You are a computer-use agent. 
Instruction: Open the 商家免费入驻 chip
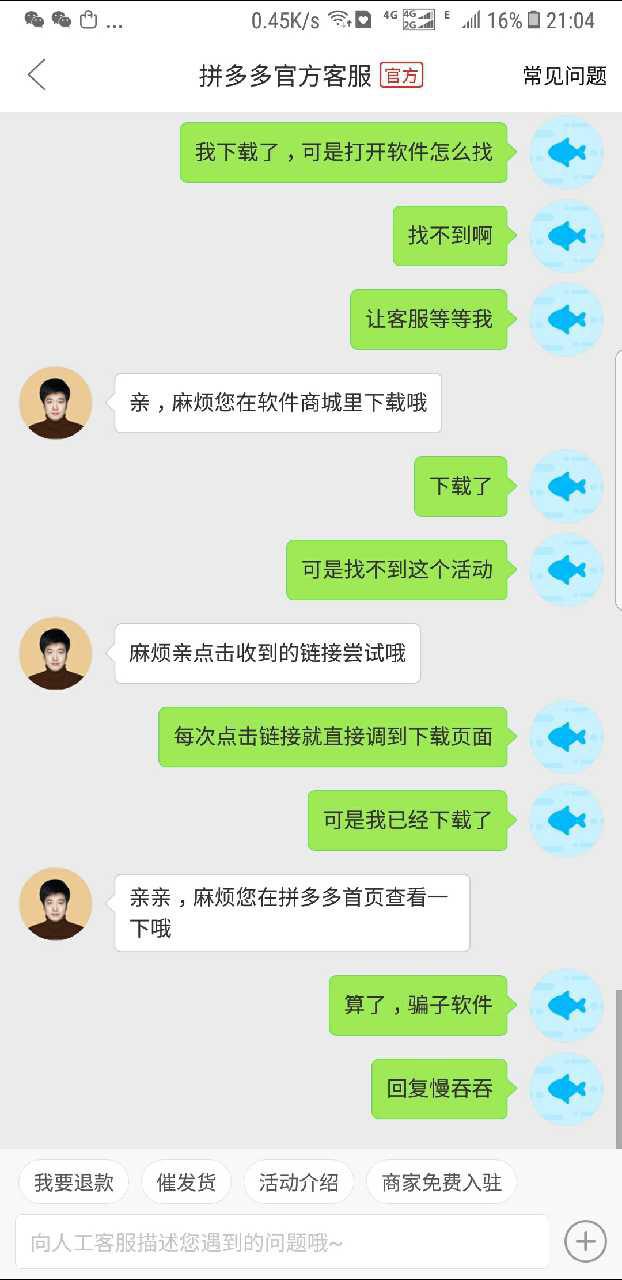coord(441,1183)
